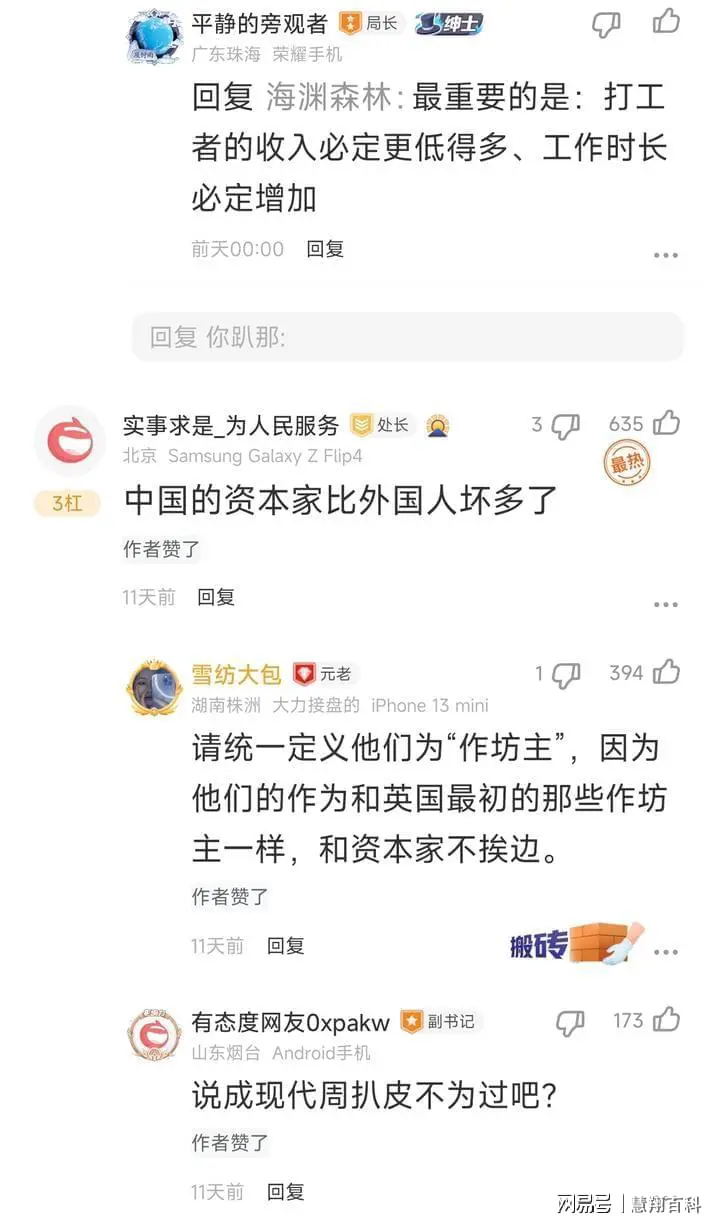Image resolution: width=720 pixels, height=1224 pixels.
Task: Like the comment by 有态度网友0xpakw
Action: pyautogui.click(x=667, y=1020)
